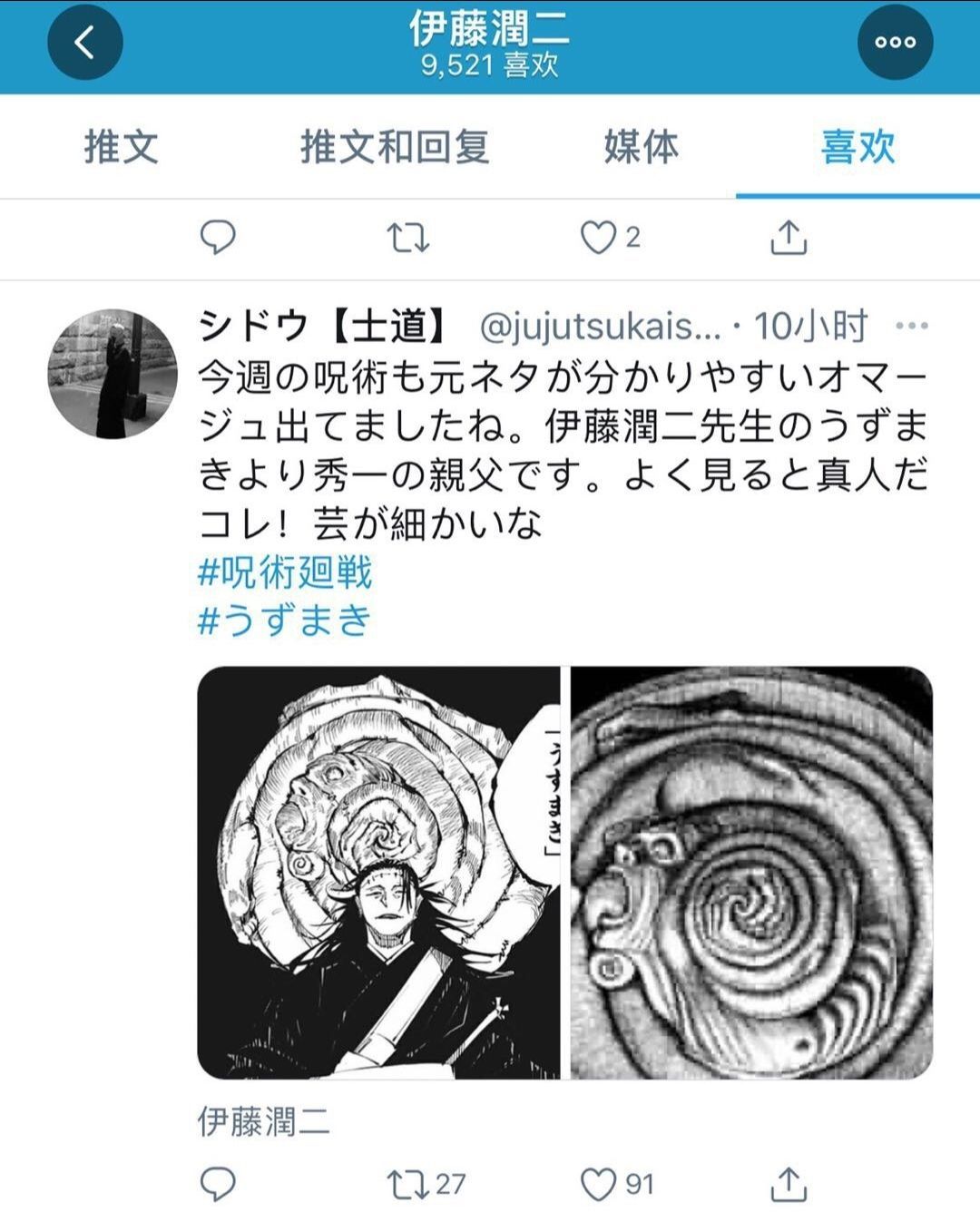
Task: Switch to the 推文和回复 tab
Action: tap(395, 147)
